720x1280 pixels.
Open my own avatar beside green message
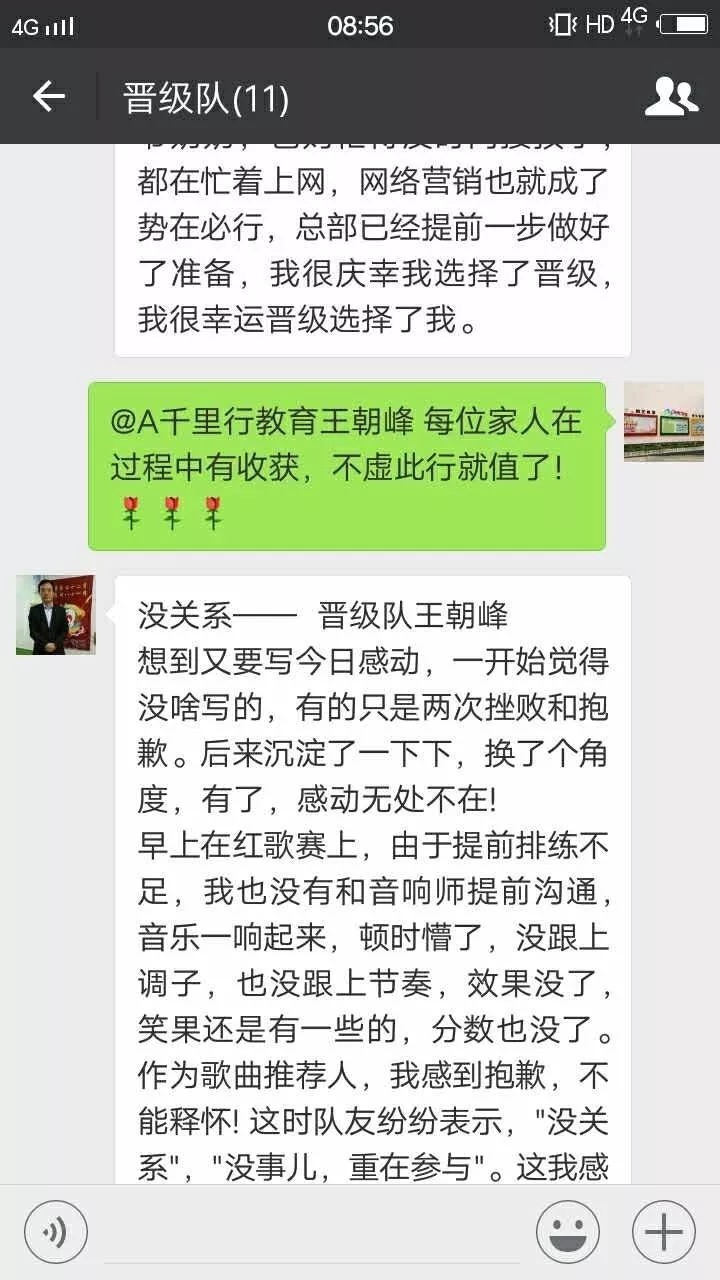[664, 421]
